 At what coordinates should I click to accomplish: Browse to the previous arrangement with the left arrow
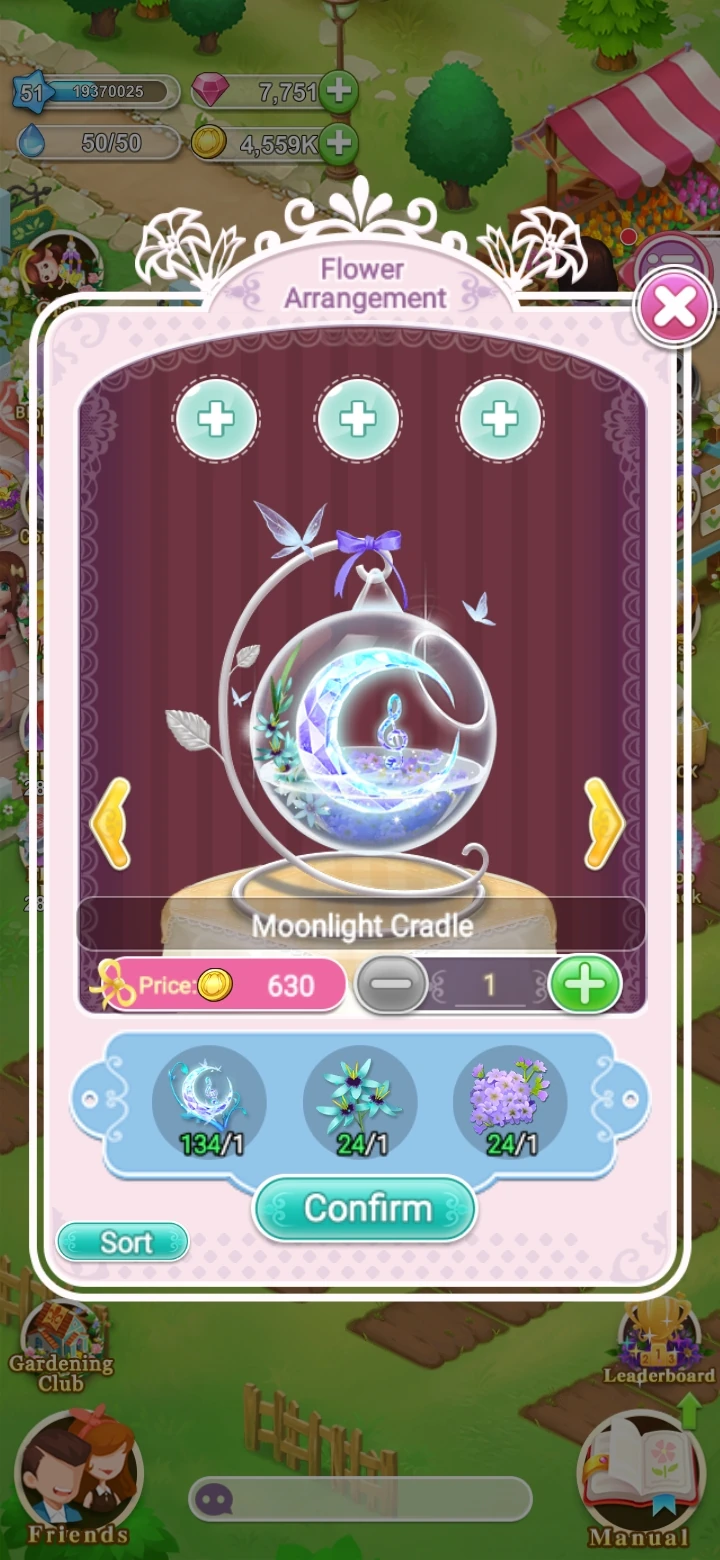113,825
